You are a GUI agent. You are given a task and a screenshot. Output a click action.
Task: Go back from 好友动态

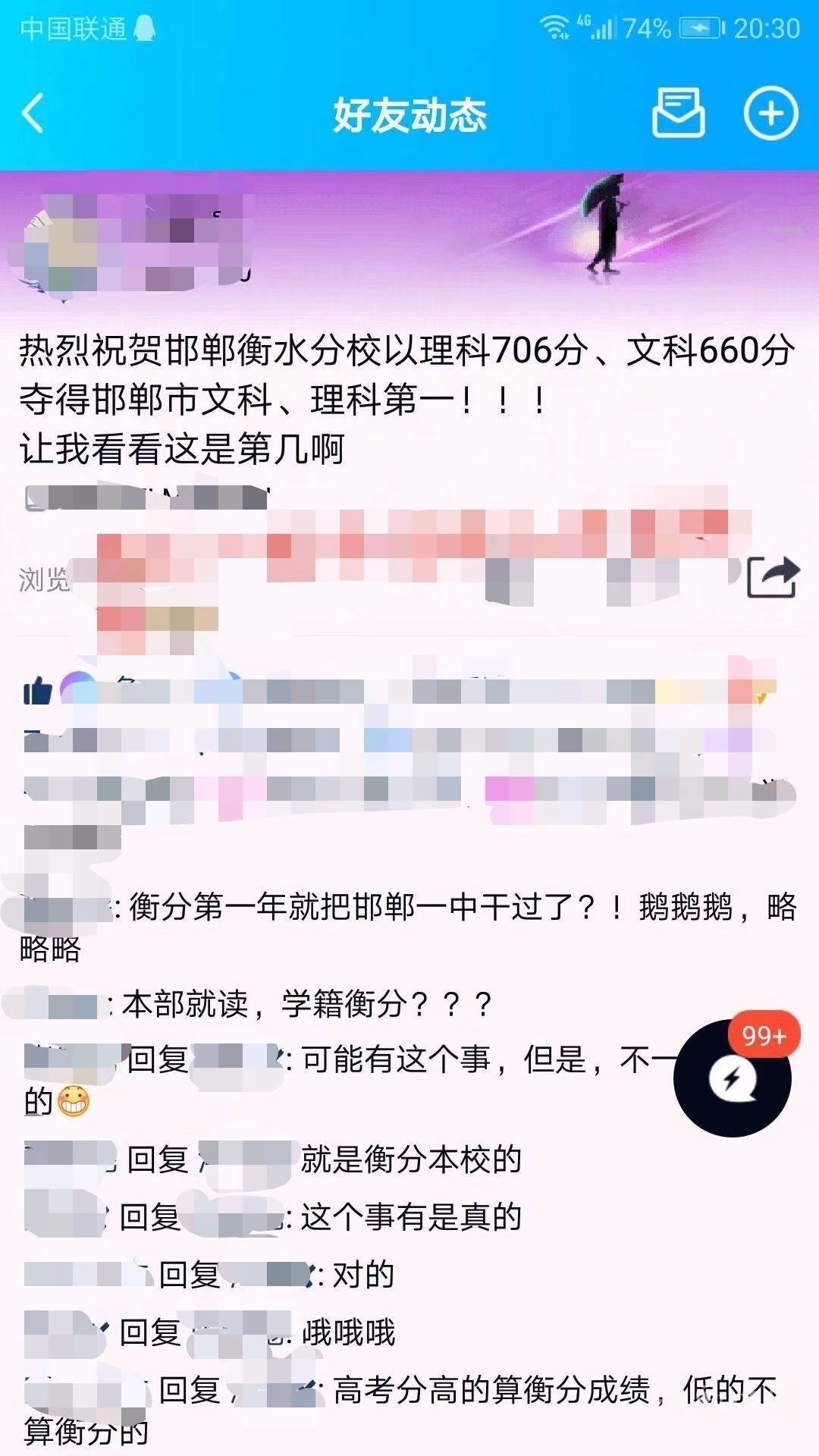[x=33, y=114]
